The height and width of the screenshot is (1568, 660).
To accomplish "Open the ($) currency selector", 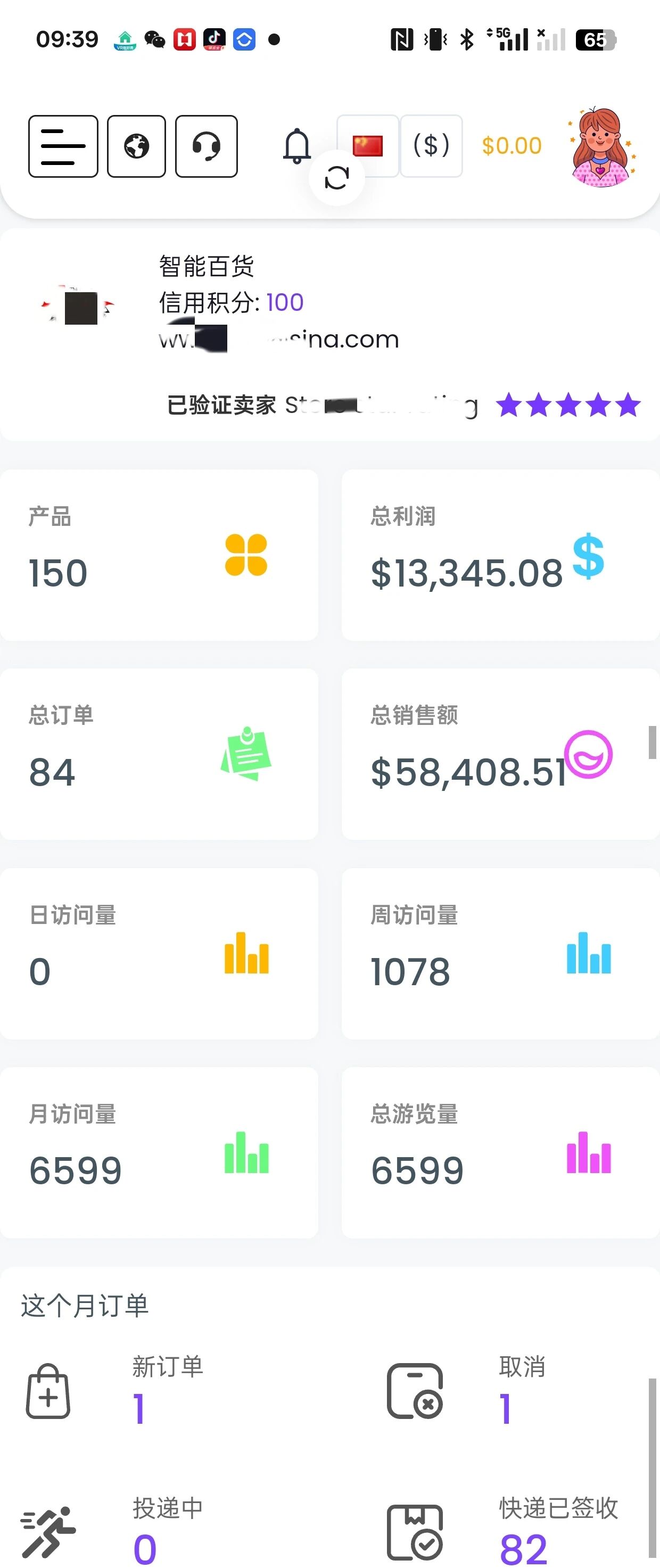I will tap(431, 146).
